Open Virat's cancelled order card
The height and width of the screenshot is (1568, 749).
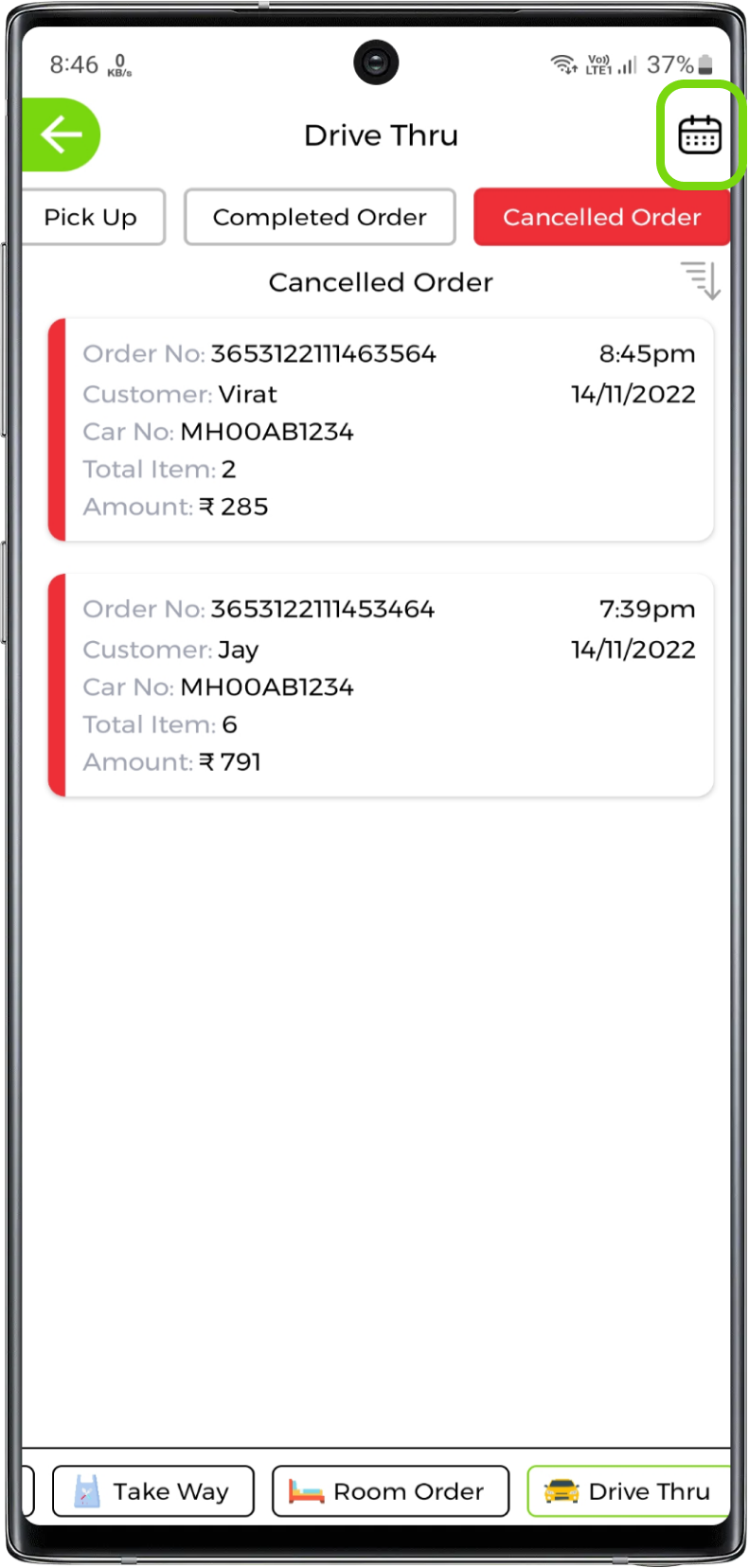pyautogui.click(x=381, y=430)
